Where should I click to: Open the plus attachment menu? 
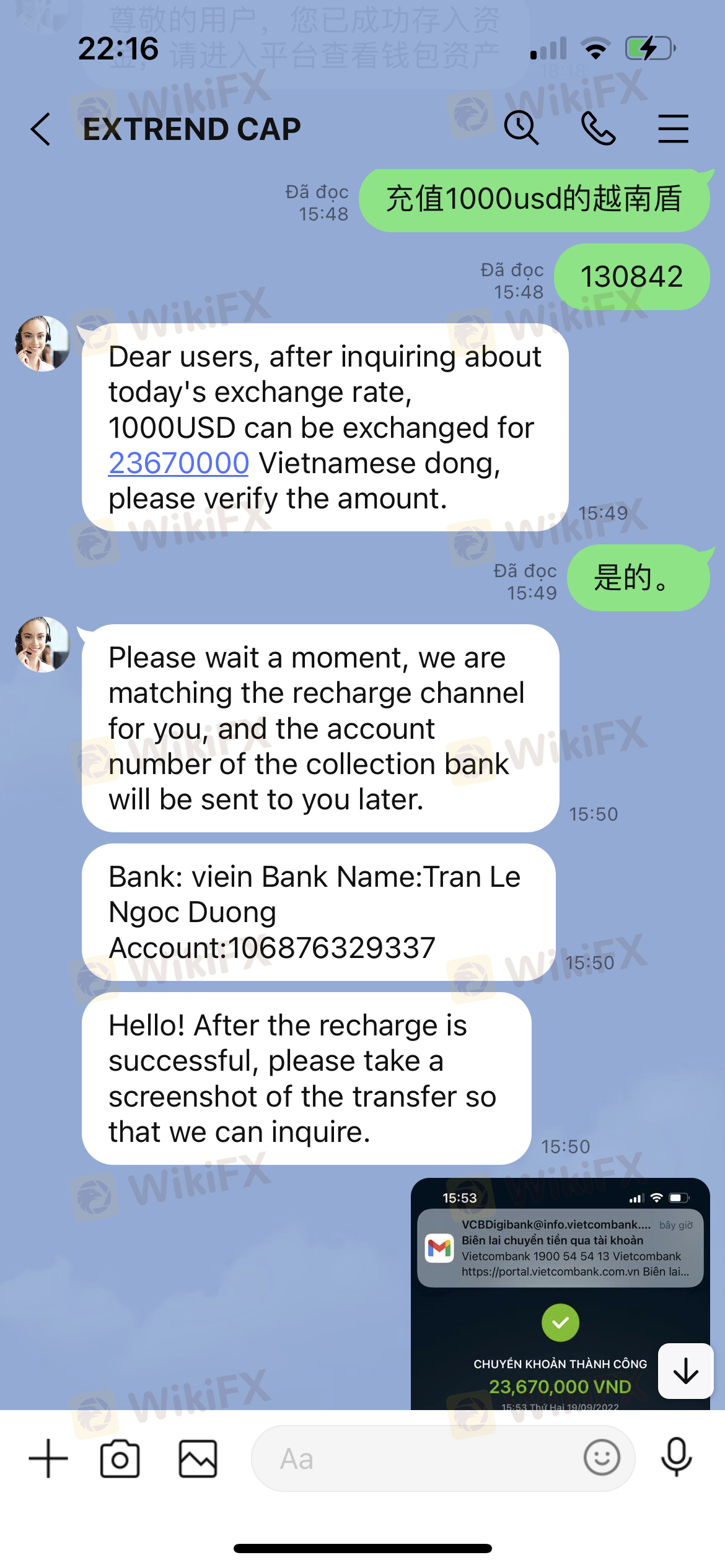[x=48, y=1458]
